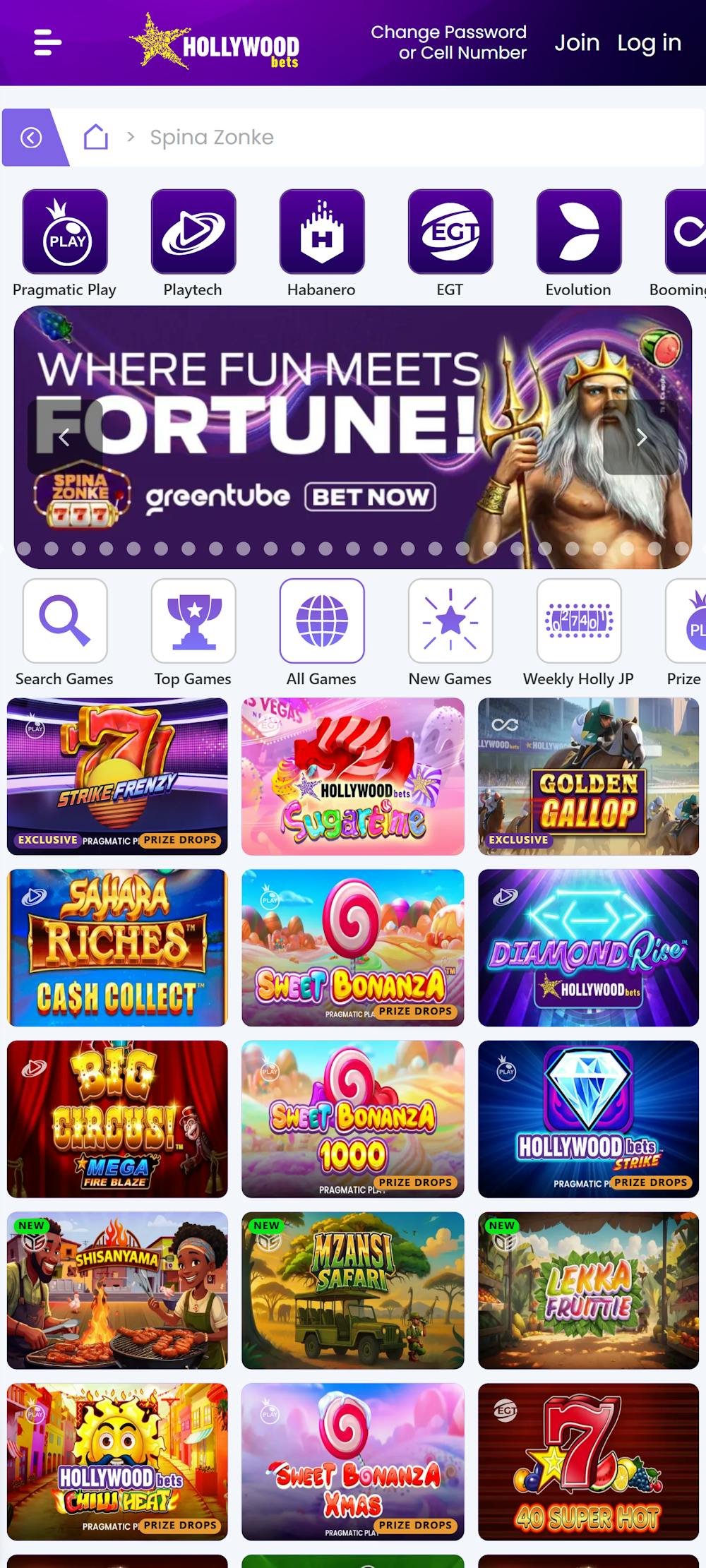This screenshot has height=1568, width=706.
Task: Tap Bet Now on Greentube banner
Action: [370, 497]
